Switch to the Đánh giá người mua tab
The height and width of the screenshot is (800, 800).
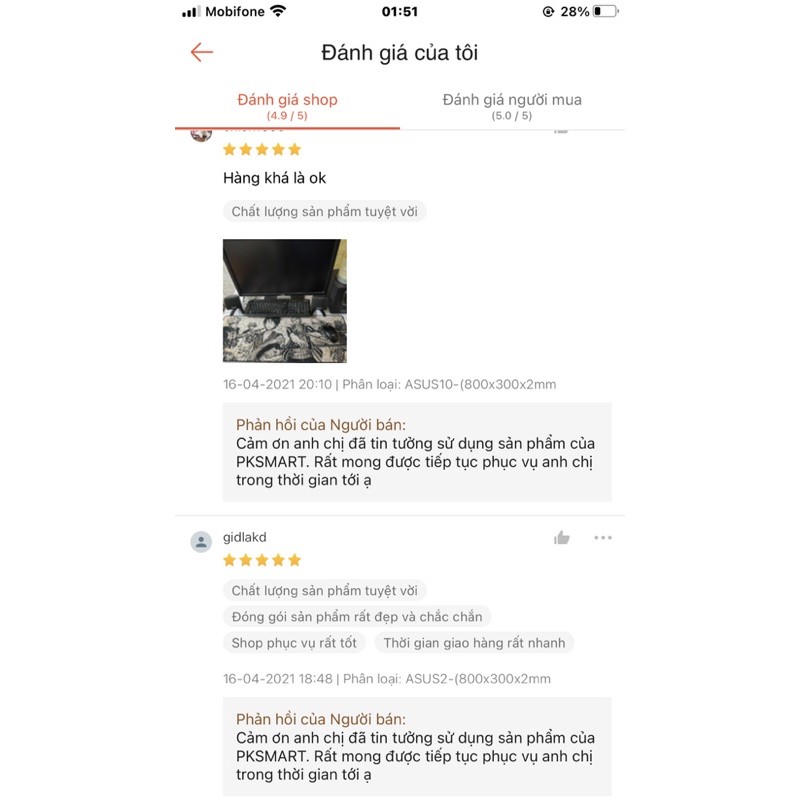coord(512,106)
